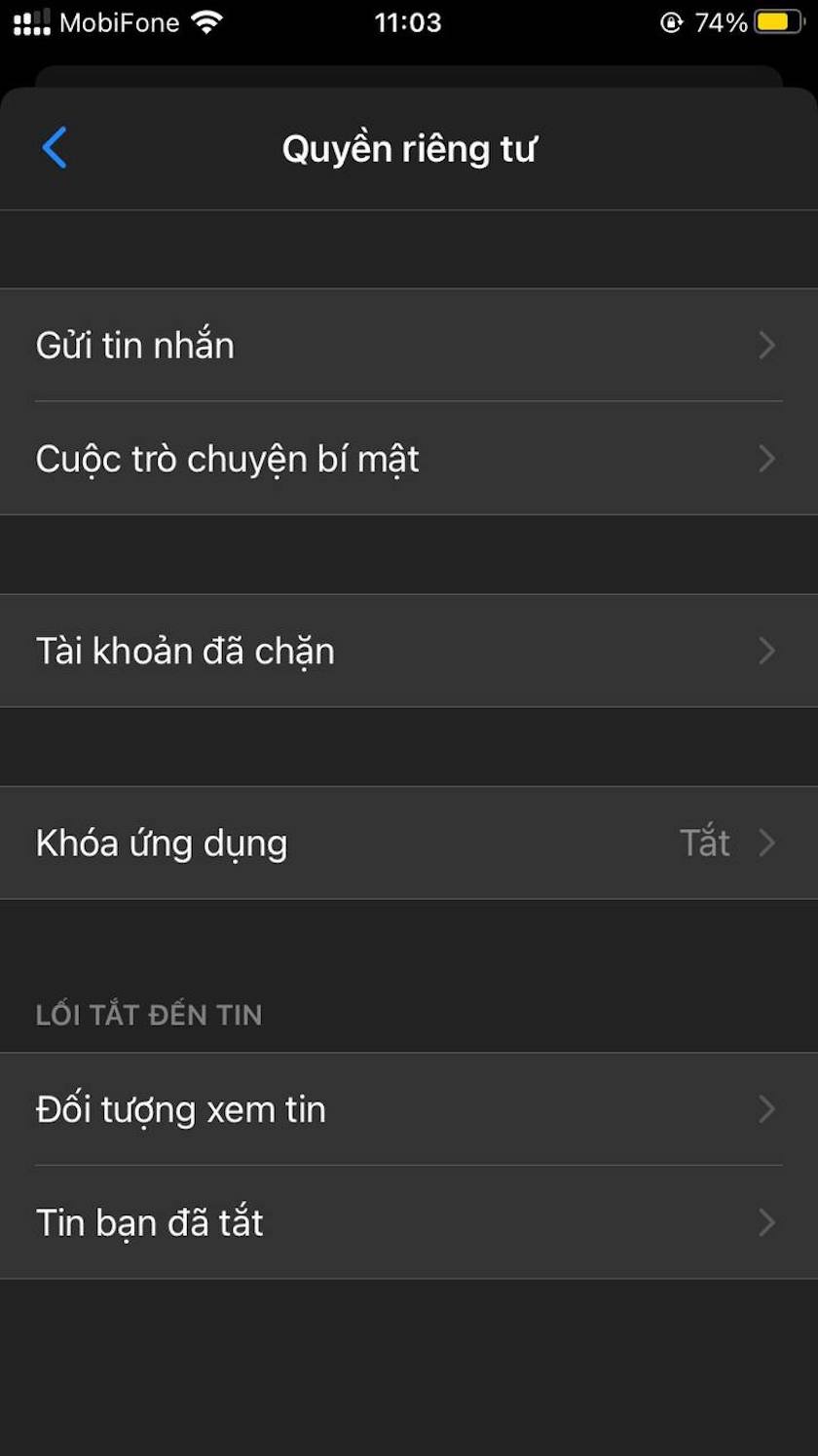Go back from Quyền riêng tư
The width and height of the screenshot is (818, 1456).
55,148
